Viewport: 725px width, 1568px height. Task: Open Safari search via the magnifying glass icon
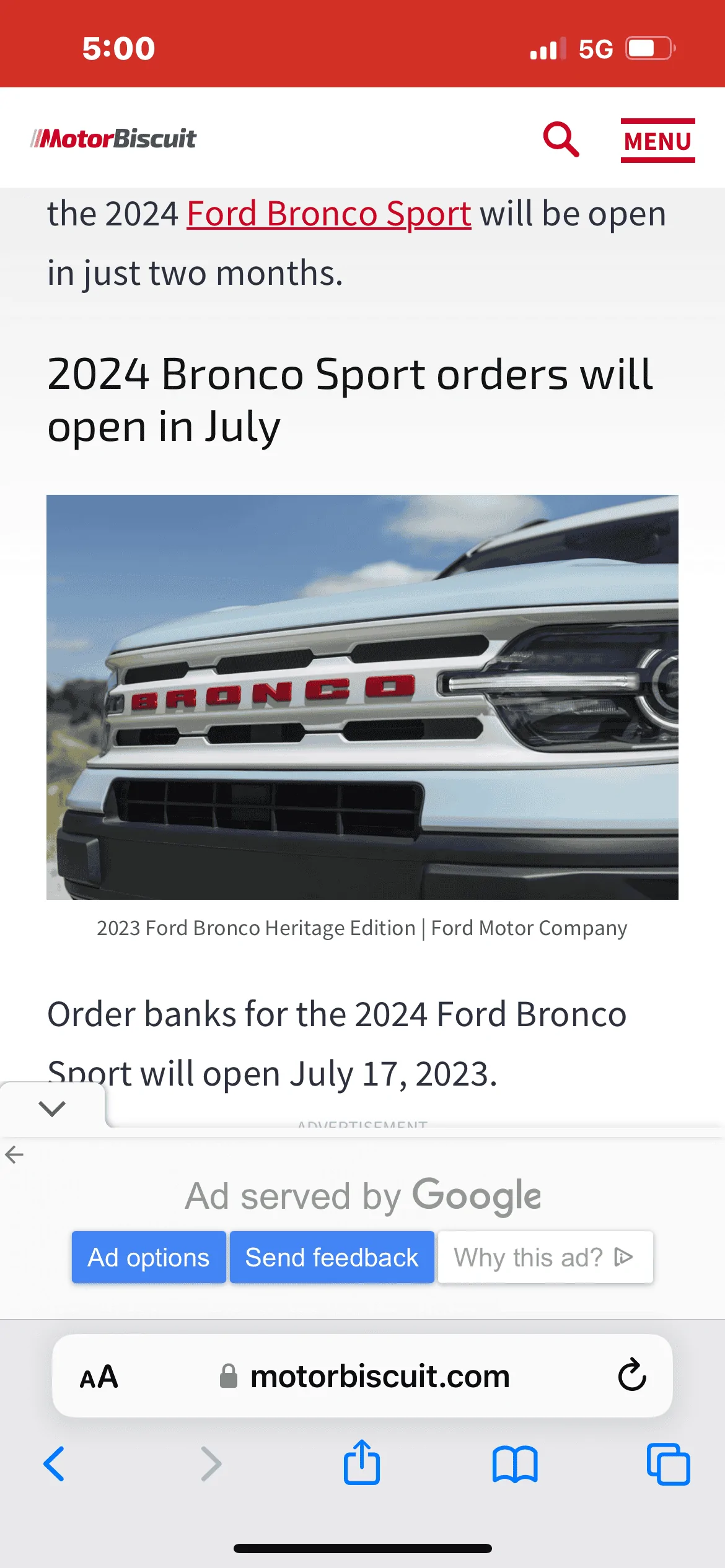coord(561,140)
